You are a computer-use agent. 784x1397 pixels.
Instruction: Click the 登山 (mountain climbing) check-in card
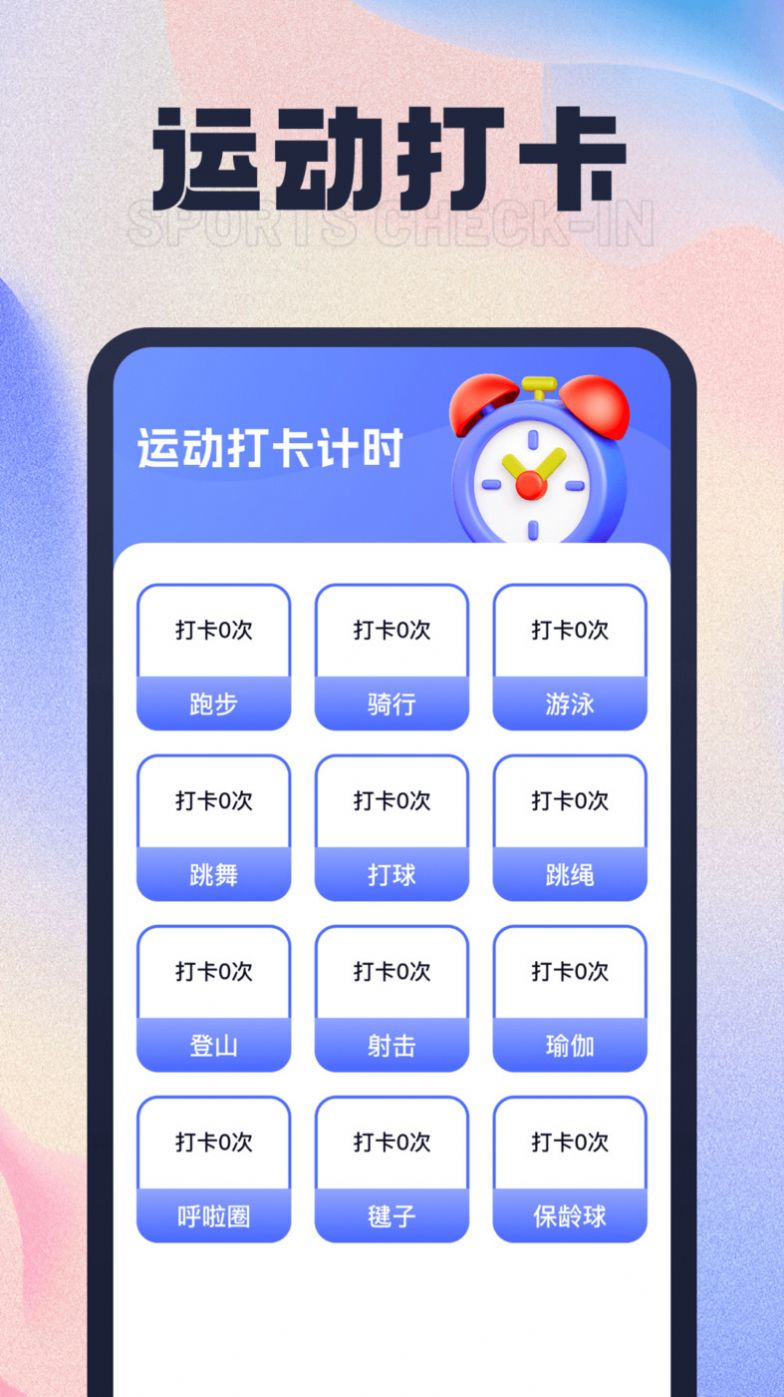point(214,998)
